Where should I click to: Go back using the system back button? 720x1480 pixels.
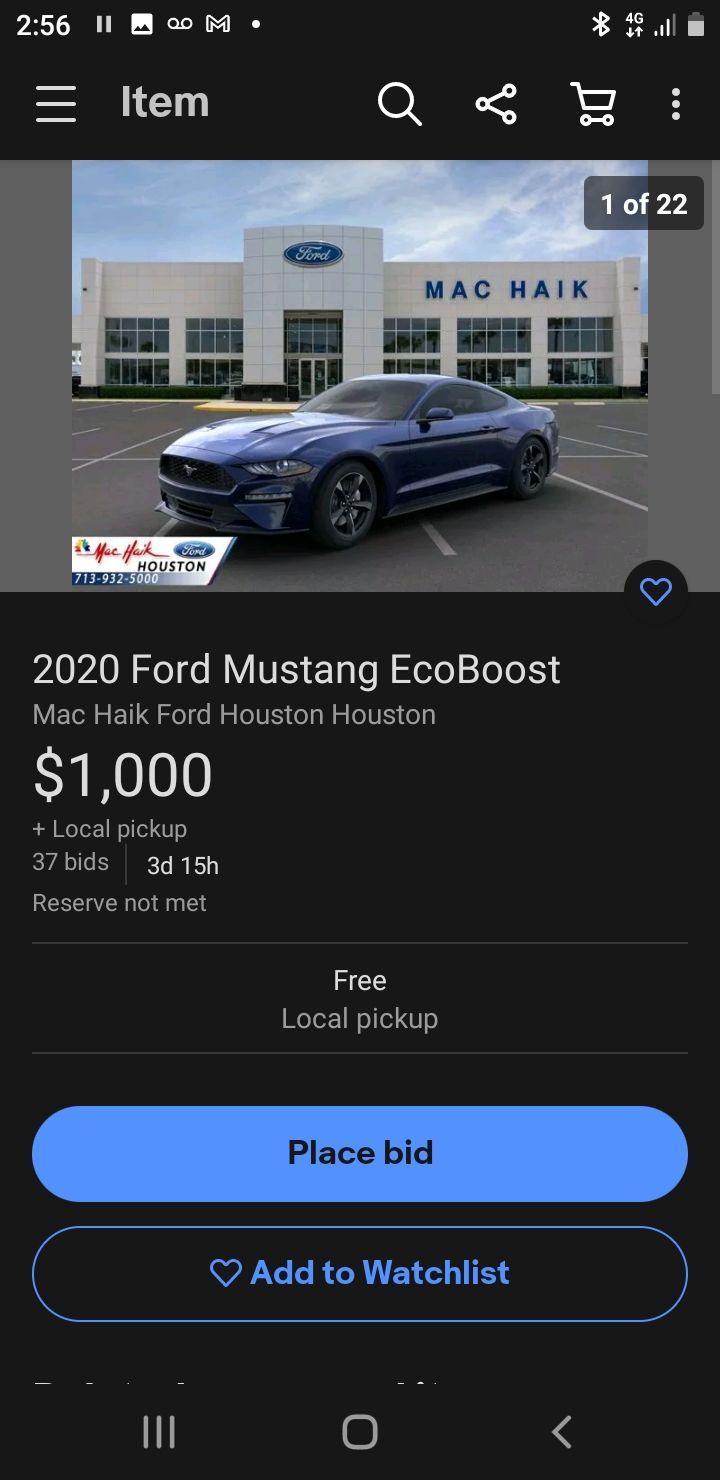562,1432
